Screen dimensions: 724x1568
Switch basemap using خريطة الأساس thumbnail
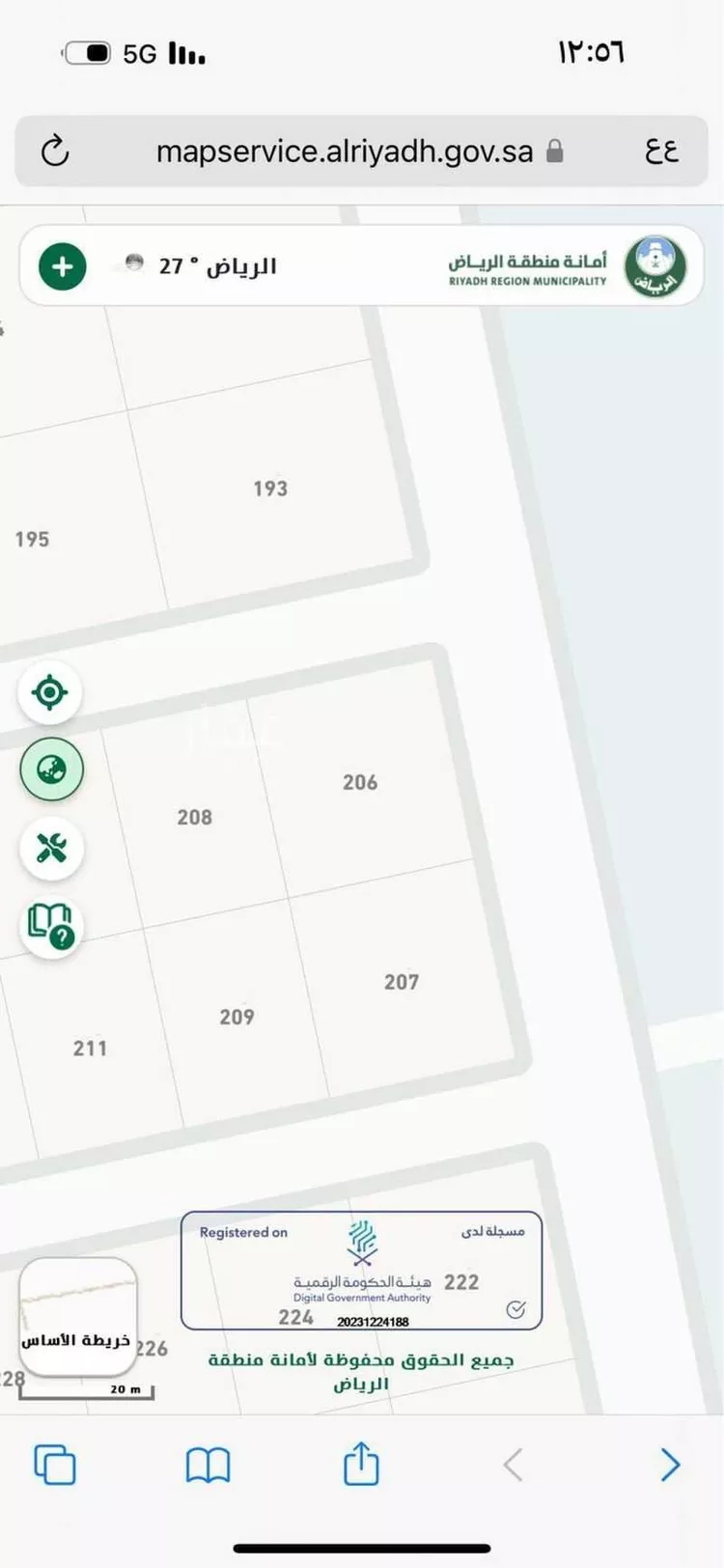[77, 1315]
